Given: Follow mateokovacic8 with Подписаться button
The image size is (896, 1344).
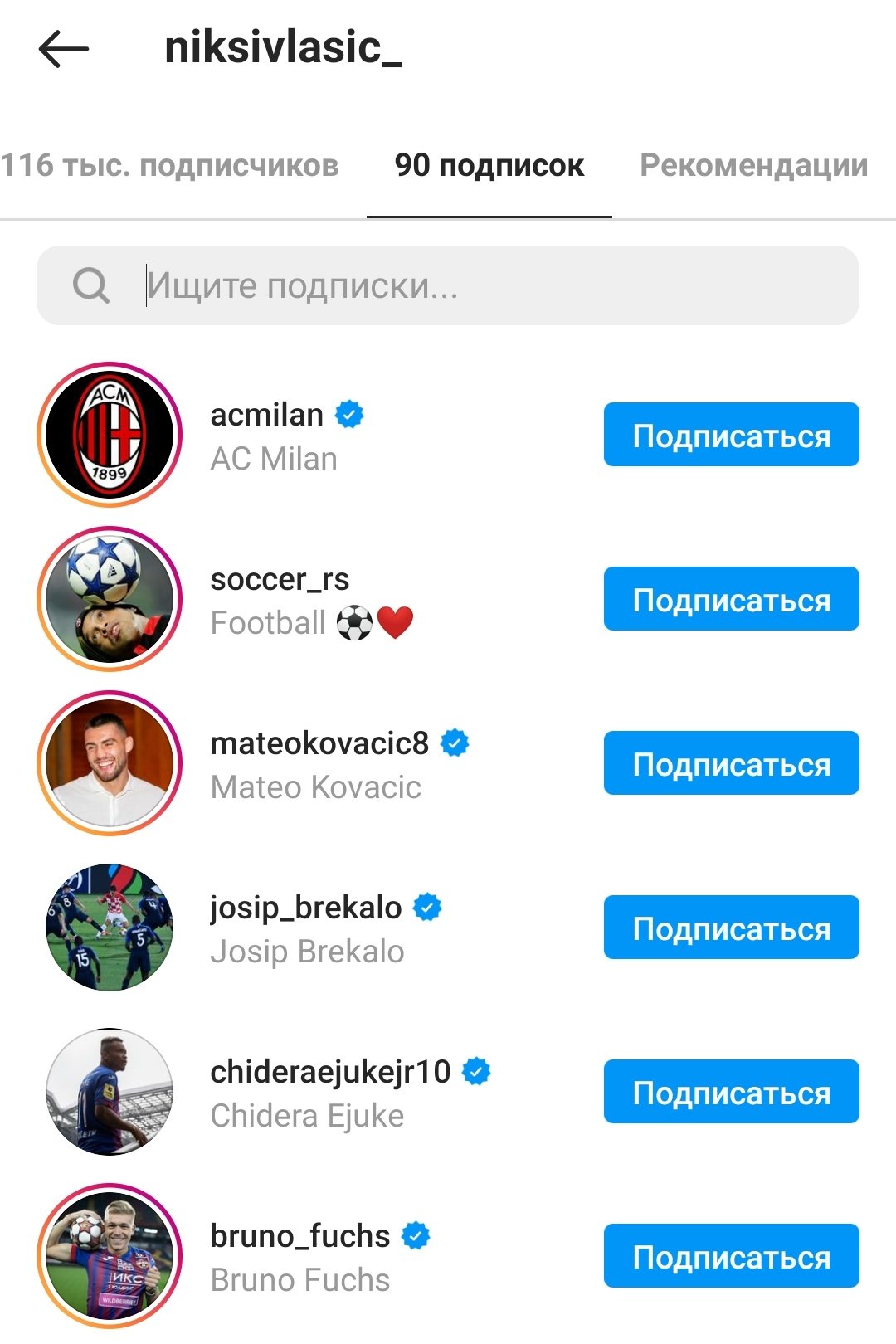Looking at the screenshot, I should click(731, 763).
